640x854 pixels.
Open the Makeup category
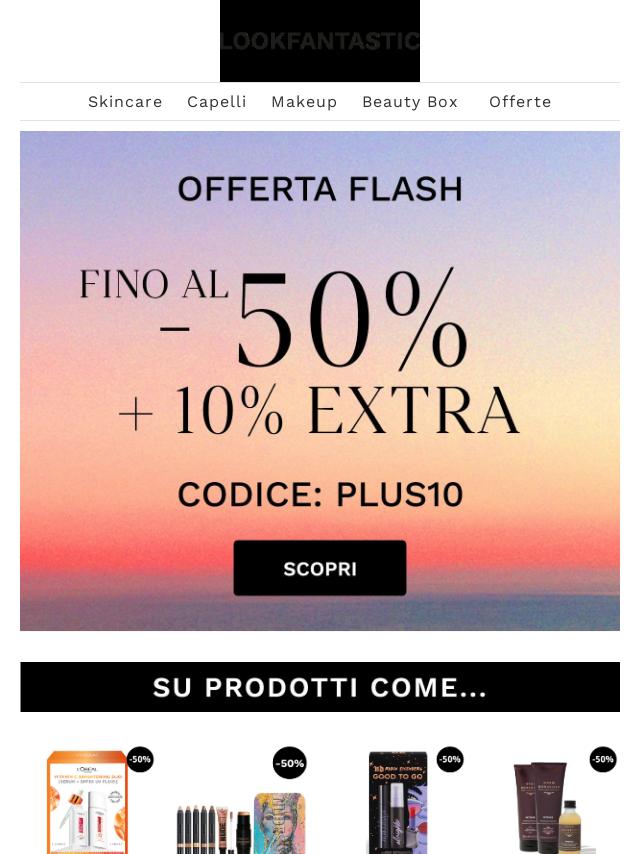[304, 102]
